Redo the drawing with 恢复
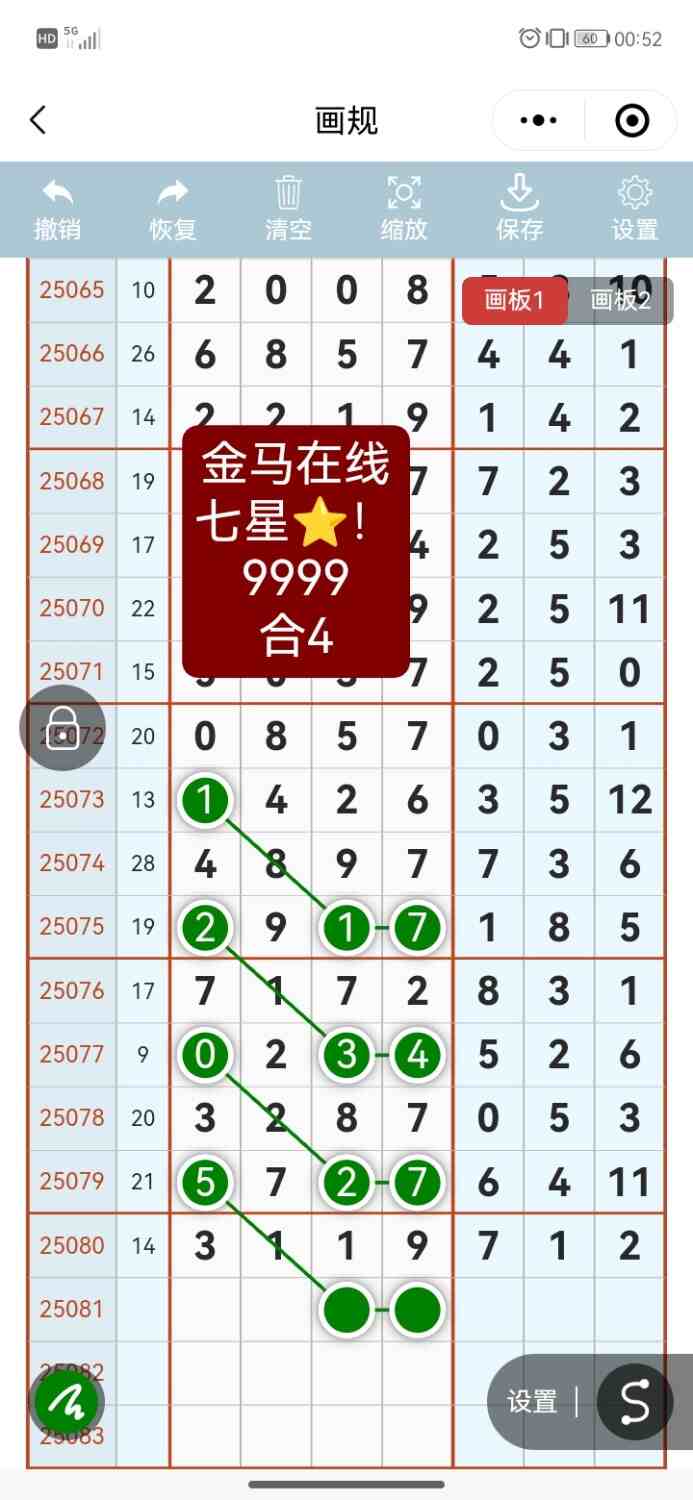The width and height of the screenshot is (693, 1500). [173, 208]
